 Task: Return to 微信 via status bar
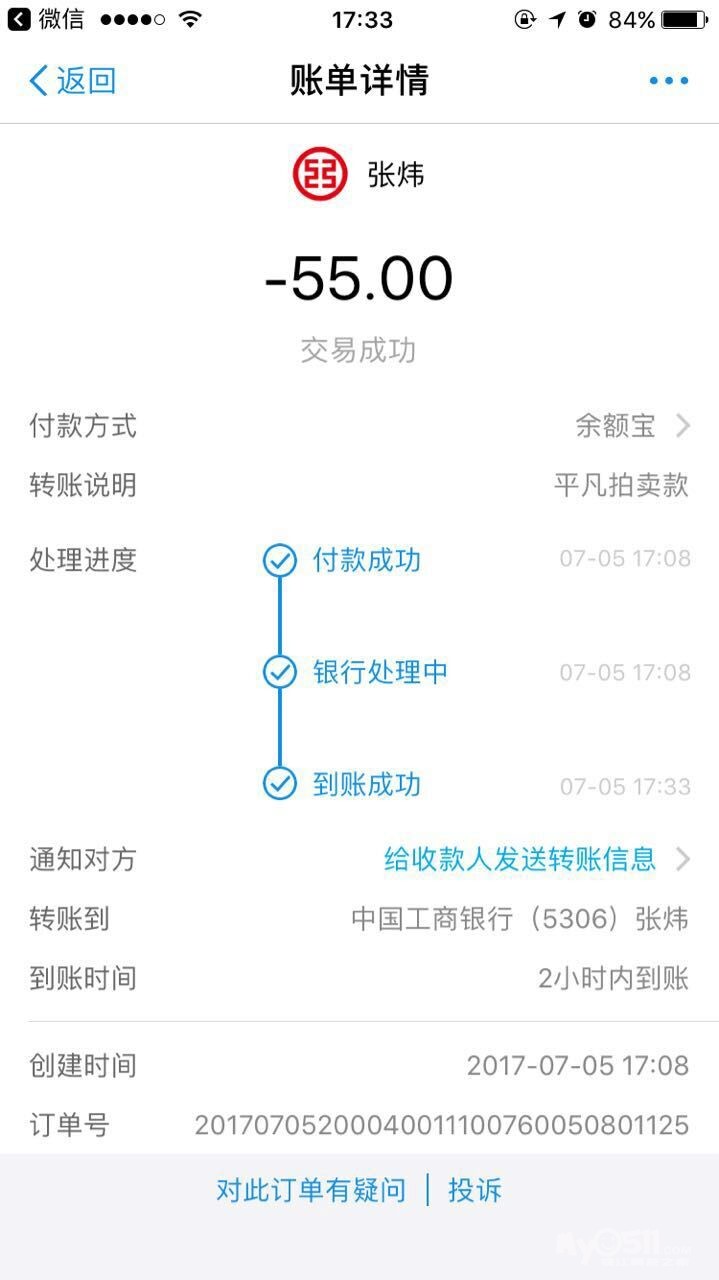click(x=46, y=19)
